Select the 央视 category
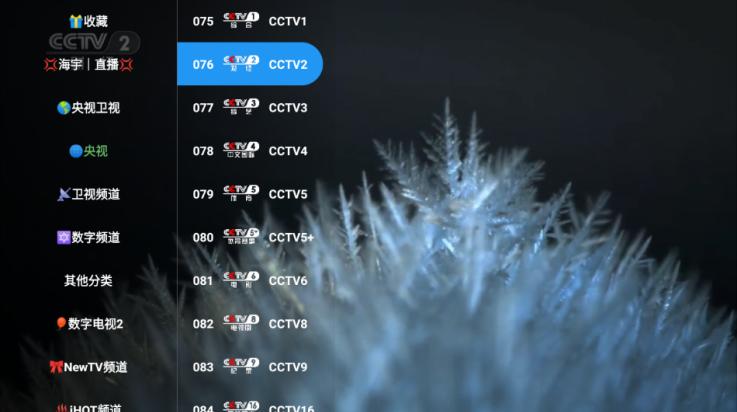737x412 pixels. (88, 151)
